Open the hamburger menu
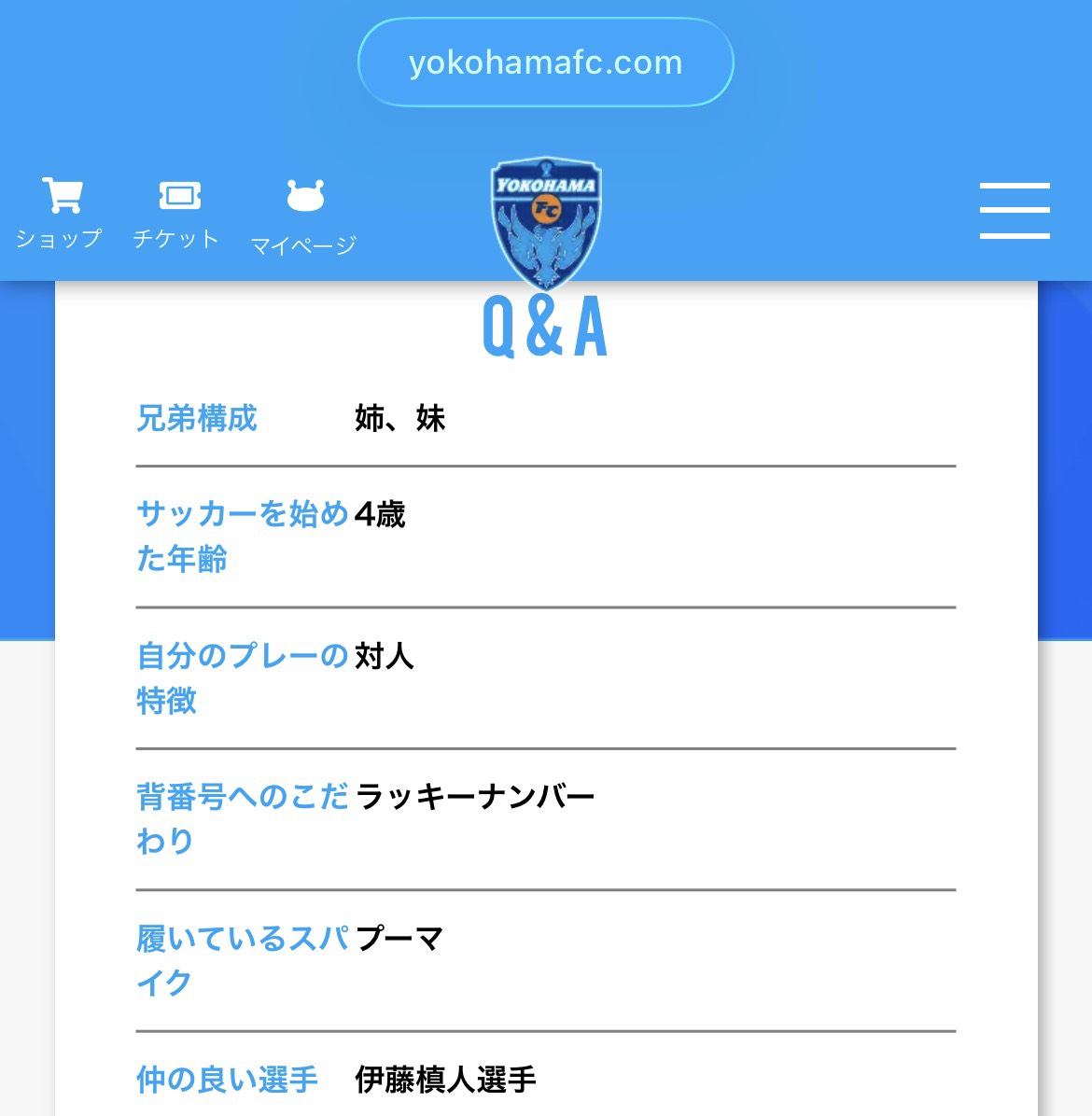 point(1015,211)
